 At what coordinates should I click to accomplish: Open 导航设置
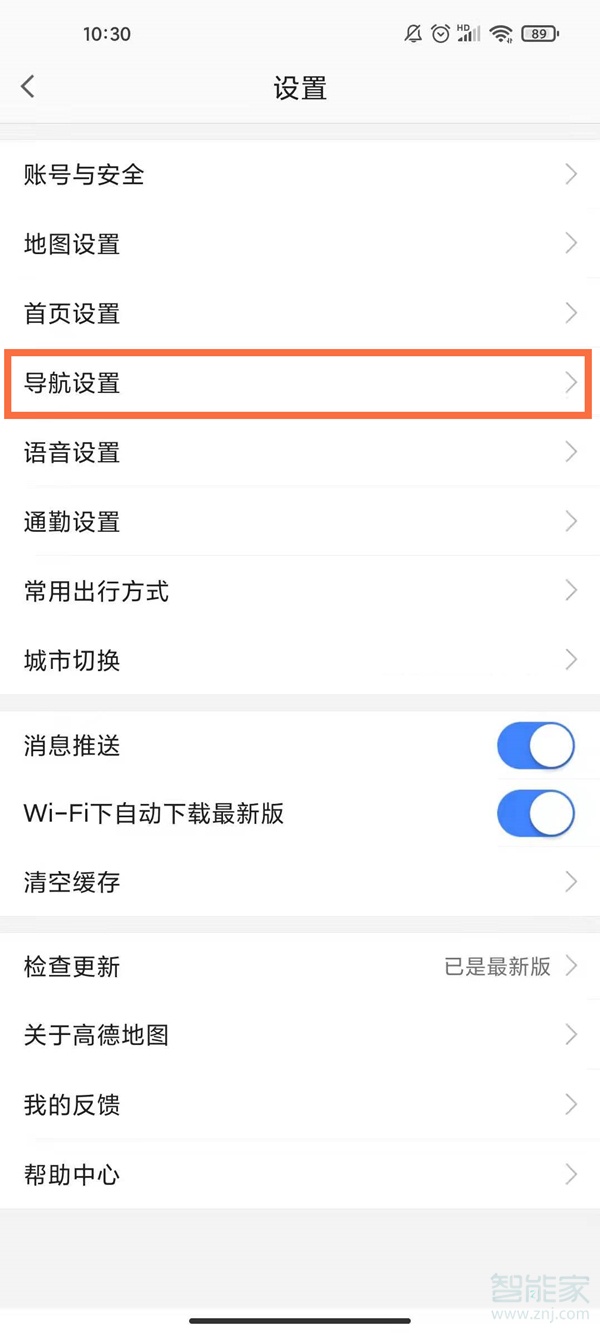click(x=300, y=383)
